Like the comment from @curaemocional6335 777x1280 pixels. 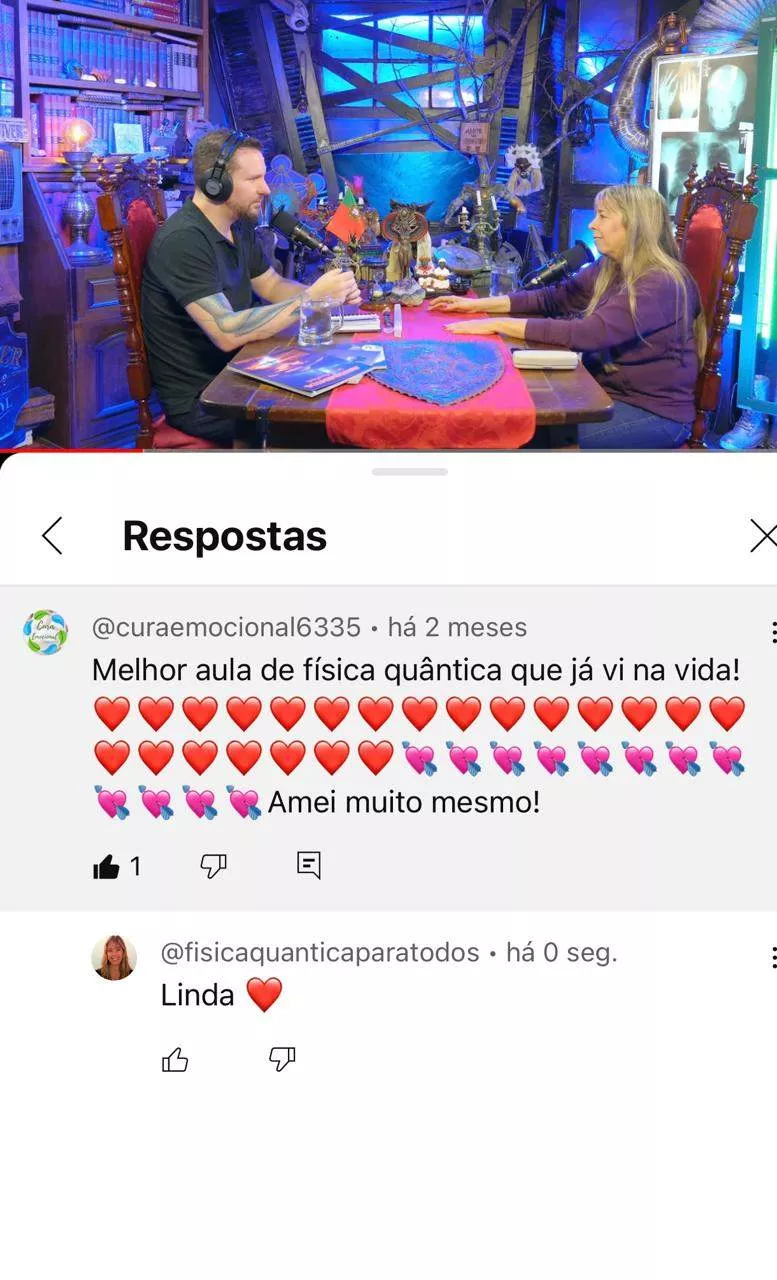(106, 867)
